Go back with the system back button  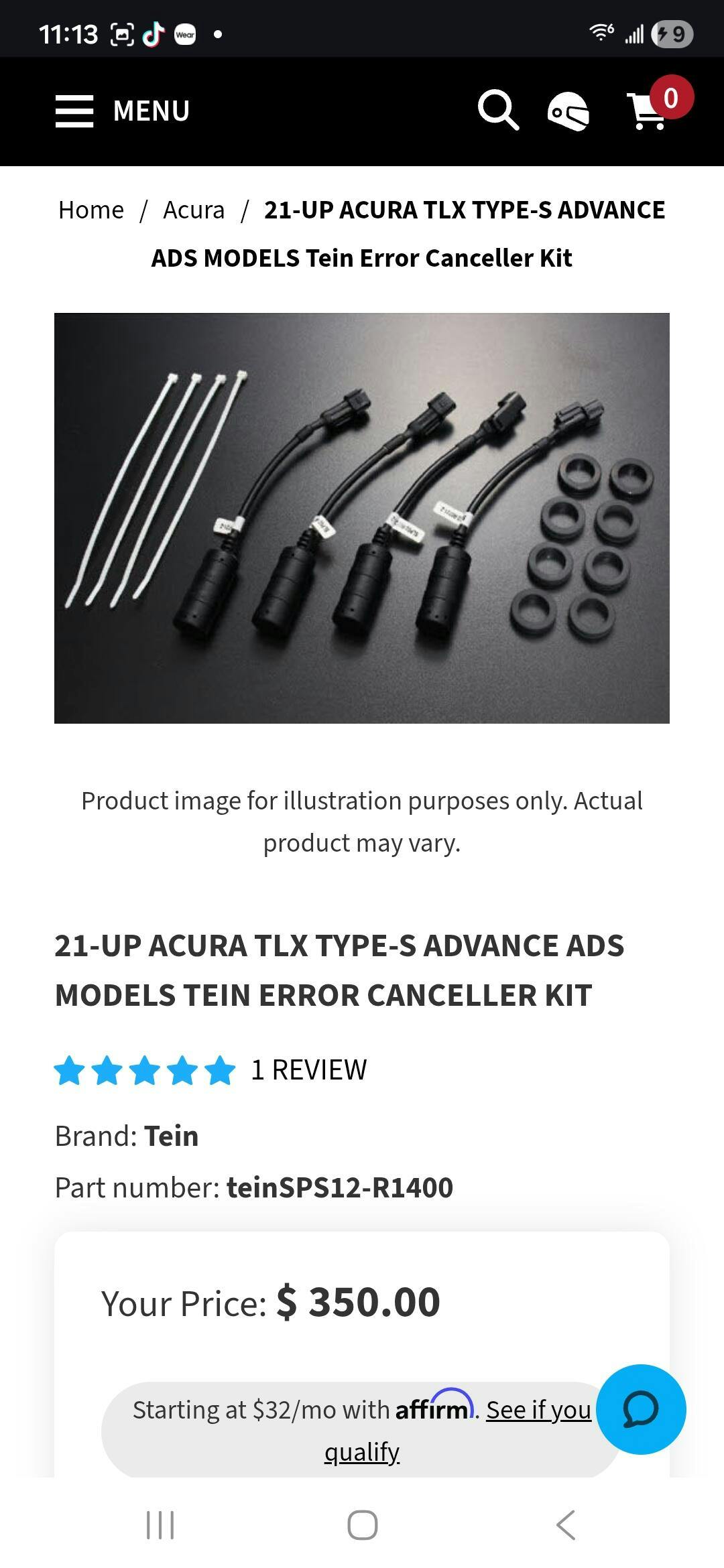click(565, 1525)
